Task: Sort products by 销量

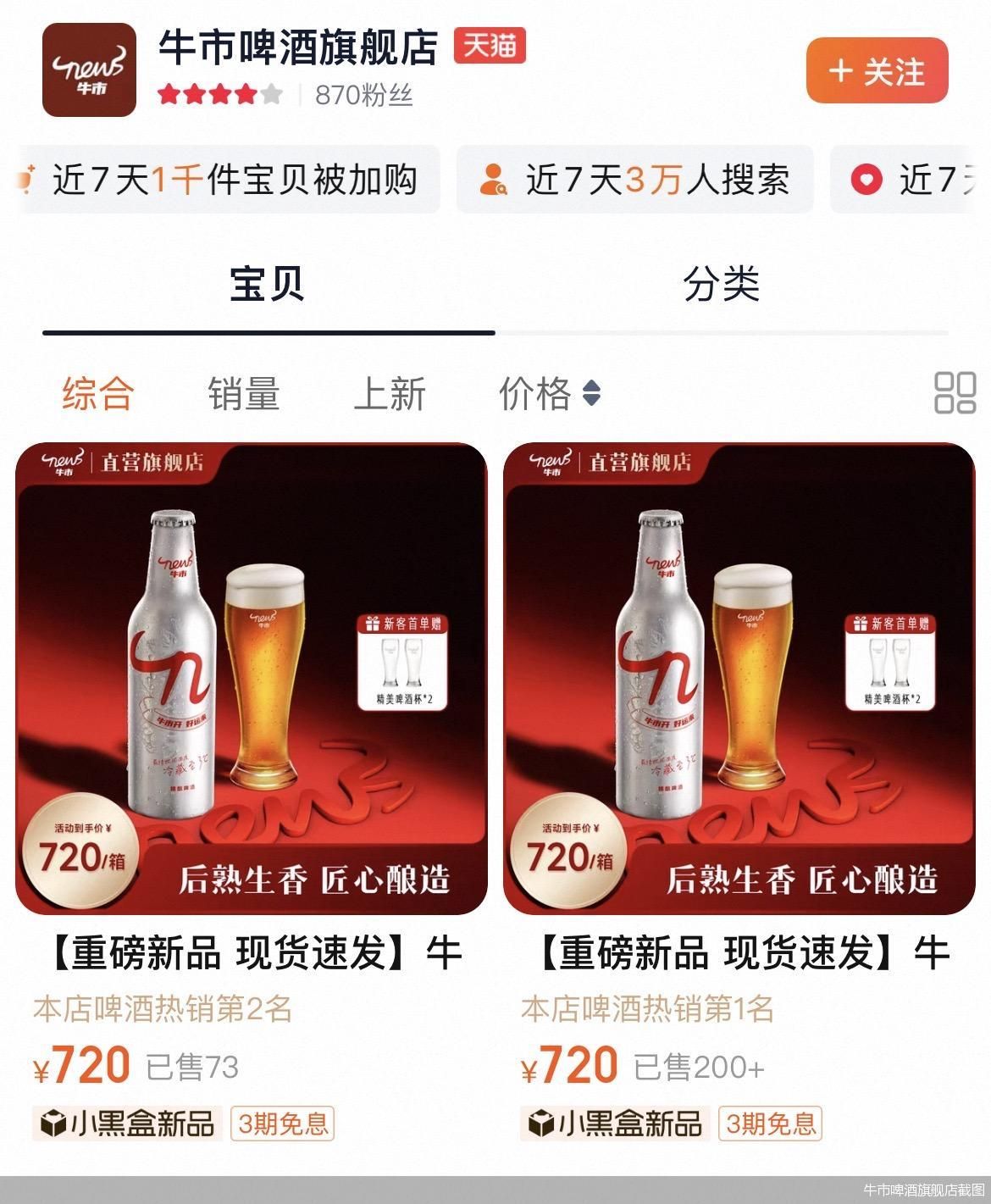Action: point(244,394)
